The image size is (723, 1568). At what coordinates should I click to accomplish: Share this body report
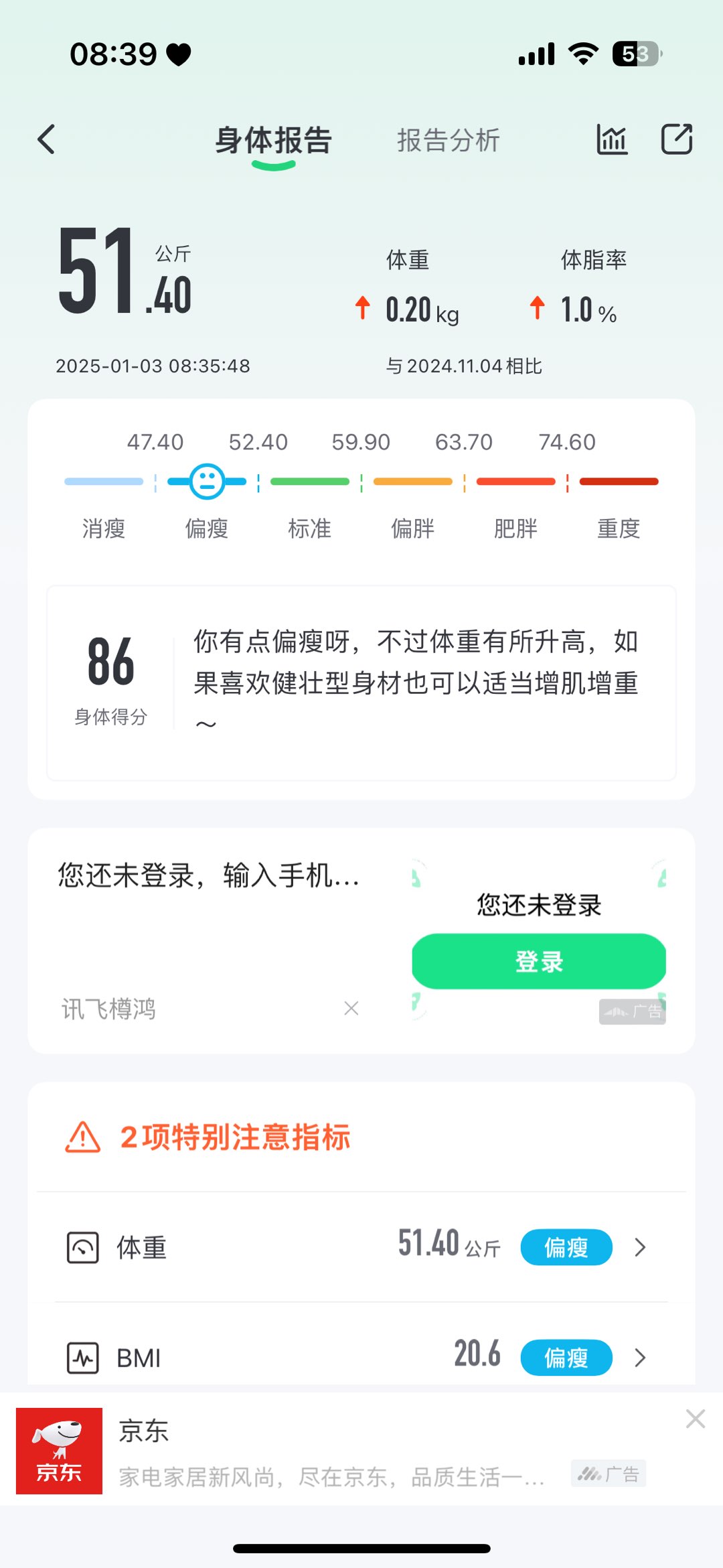tap(676, 140)
